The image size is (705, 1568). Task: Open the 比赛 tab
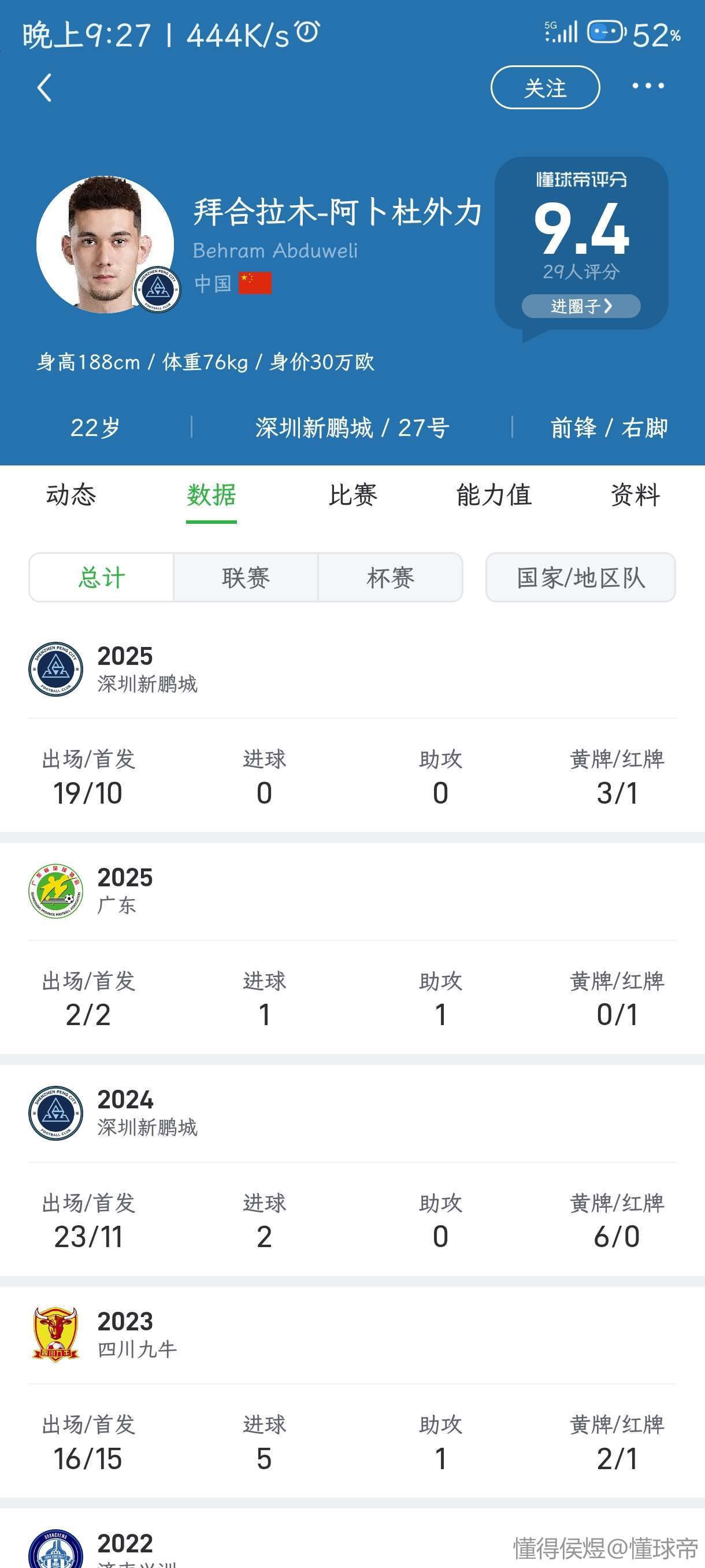(x=353, y=495)
